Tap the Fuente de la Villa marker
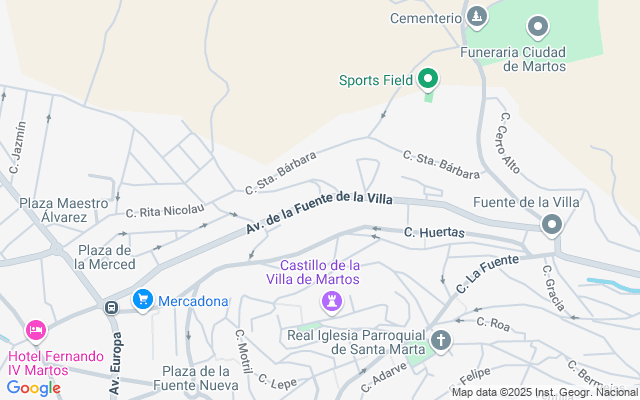 (552, 225)
